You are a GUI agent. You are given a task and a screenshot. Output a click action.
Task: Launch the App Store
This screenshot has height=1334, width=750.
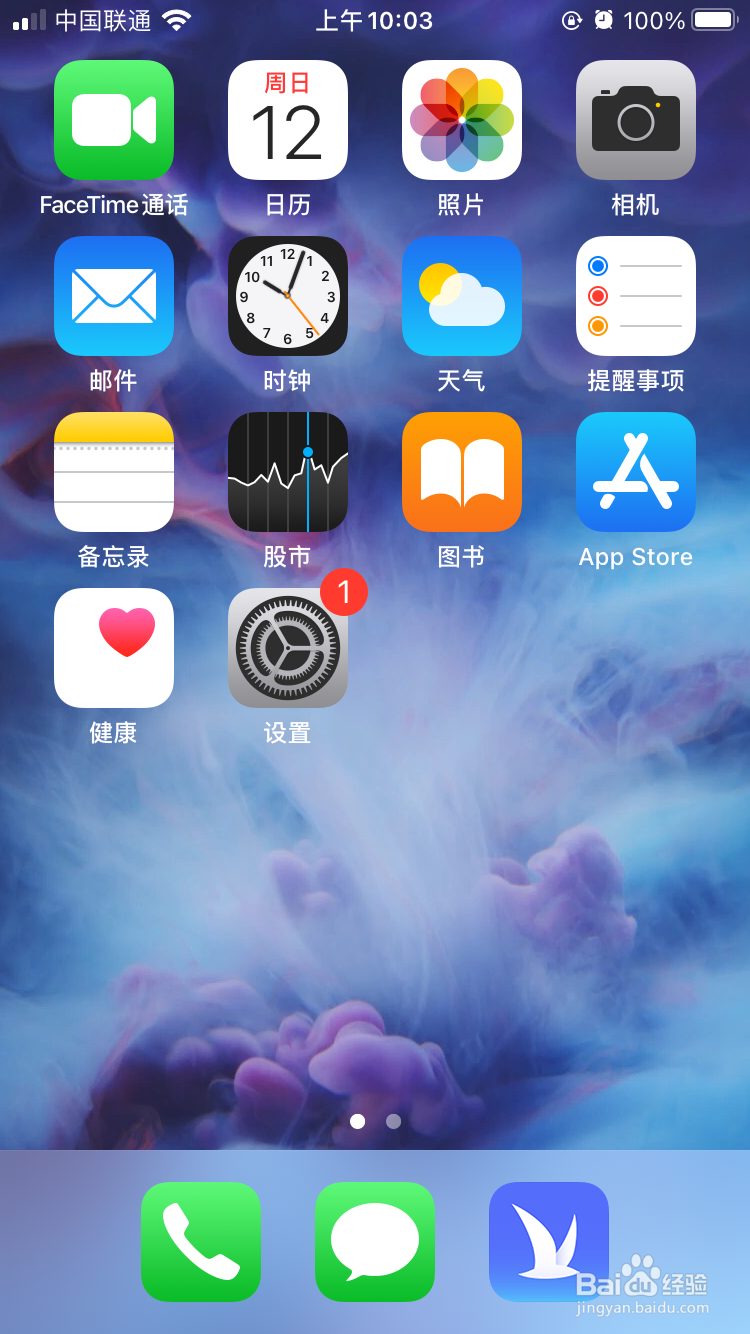coord(636,471)
